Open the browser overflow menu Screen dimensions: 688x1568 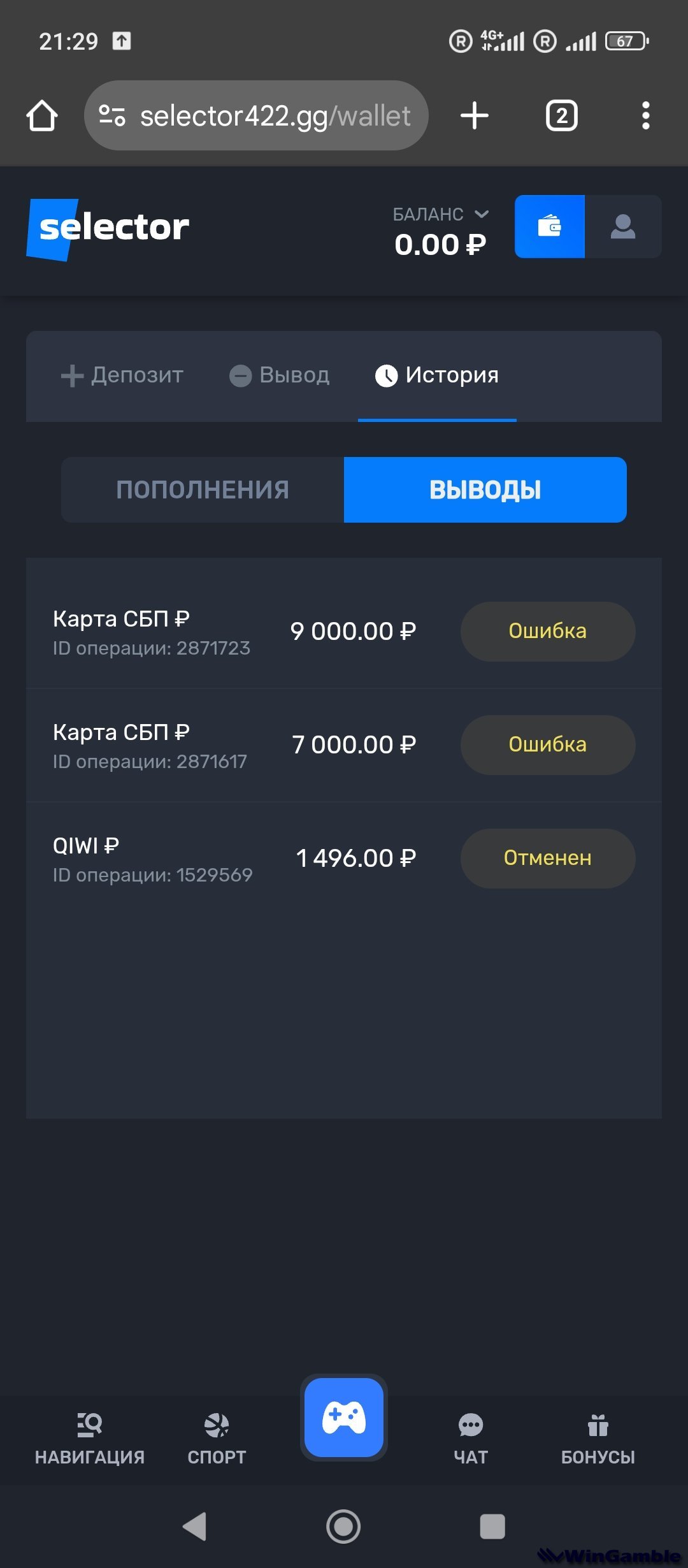(x=645, y=116)
